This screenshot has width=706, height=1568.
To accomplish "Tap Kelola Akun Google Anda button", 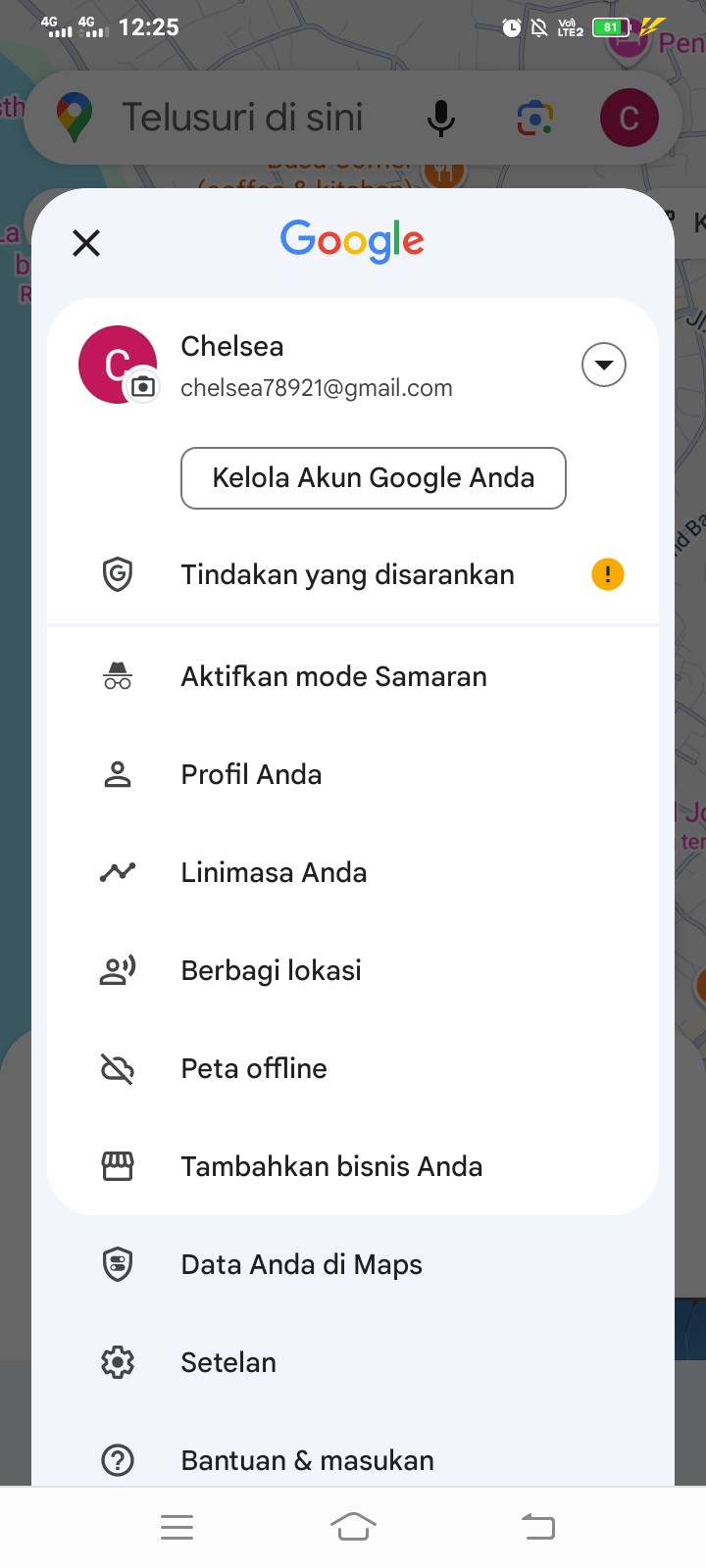I will coord(374,478).
